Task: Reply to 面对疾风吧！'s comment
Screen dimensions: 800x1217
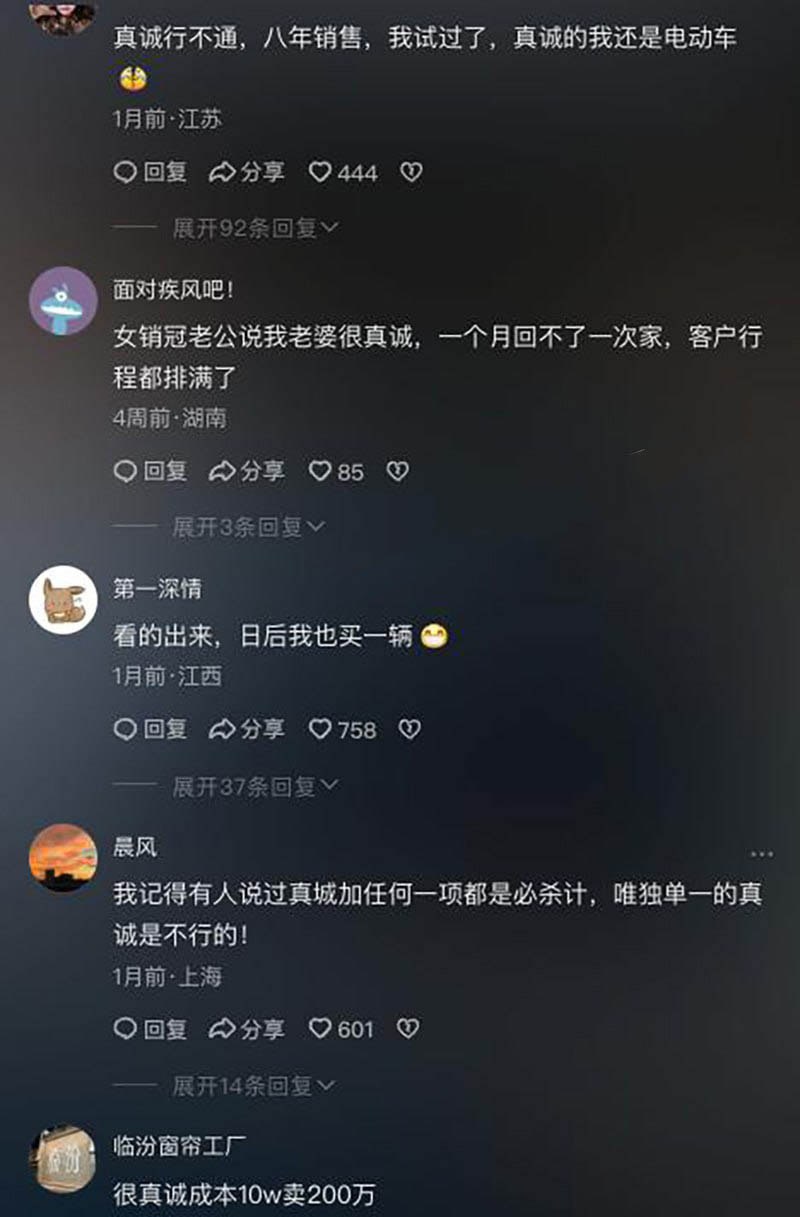Action: coord(150,471)
